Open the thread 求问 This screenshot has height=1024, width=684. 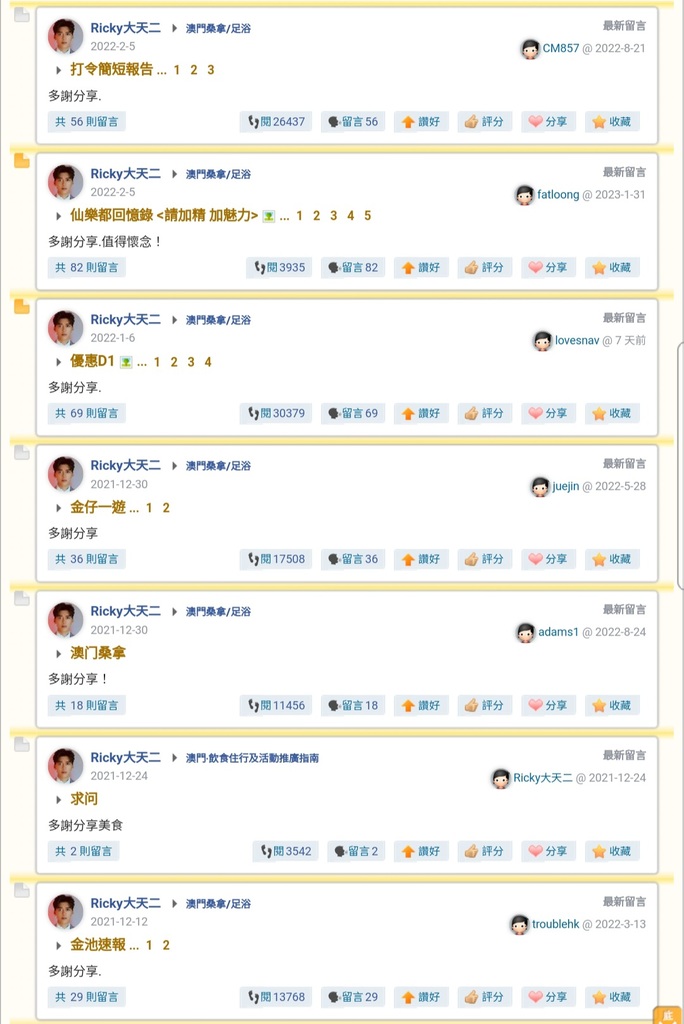[84, 799]
